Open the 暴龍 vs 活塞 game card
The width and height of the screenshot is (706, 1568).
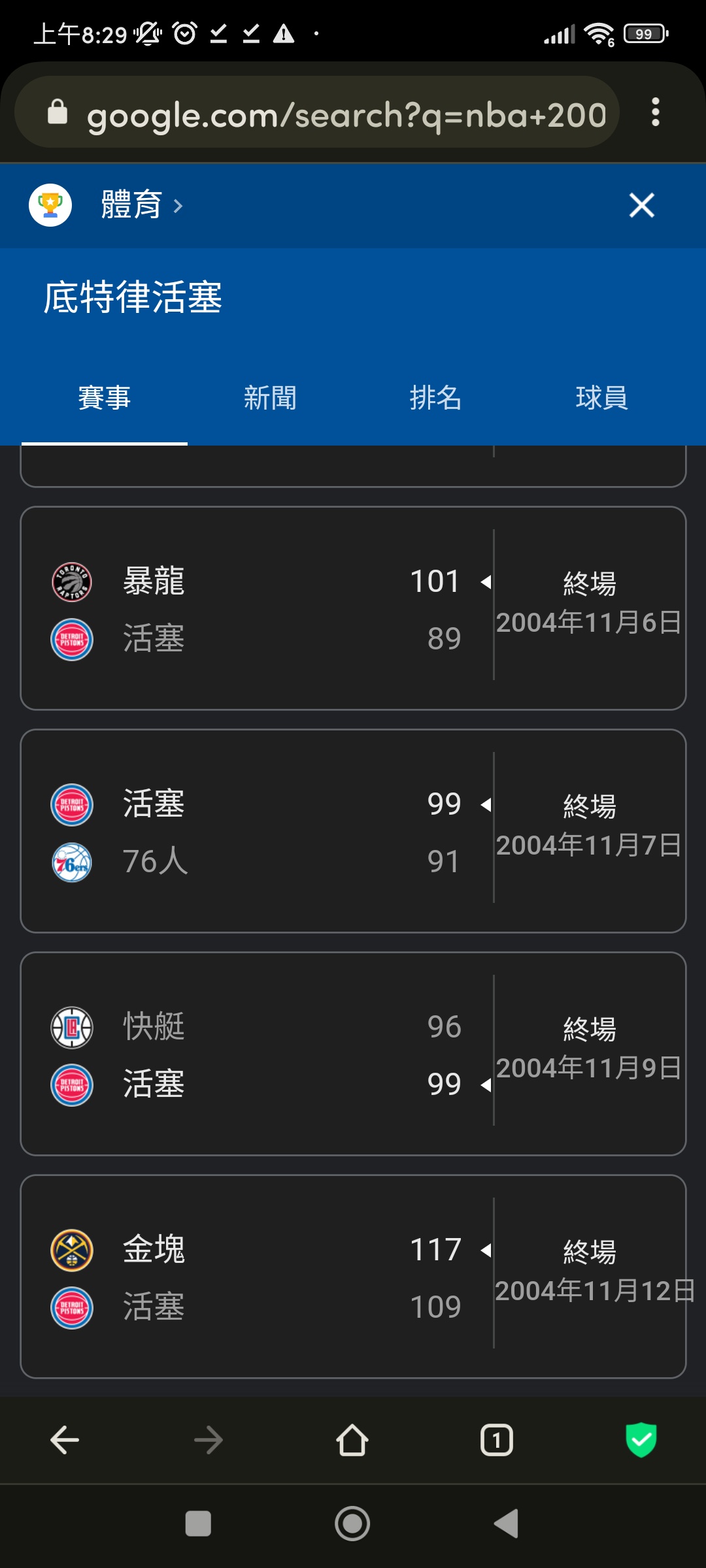(x=353, y=608)
